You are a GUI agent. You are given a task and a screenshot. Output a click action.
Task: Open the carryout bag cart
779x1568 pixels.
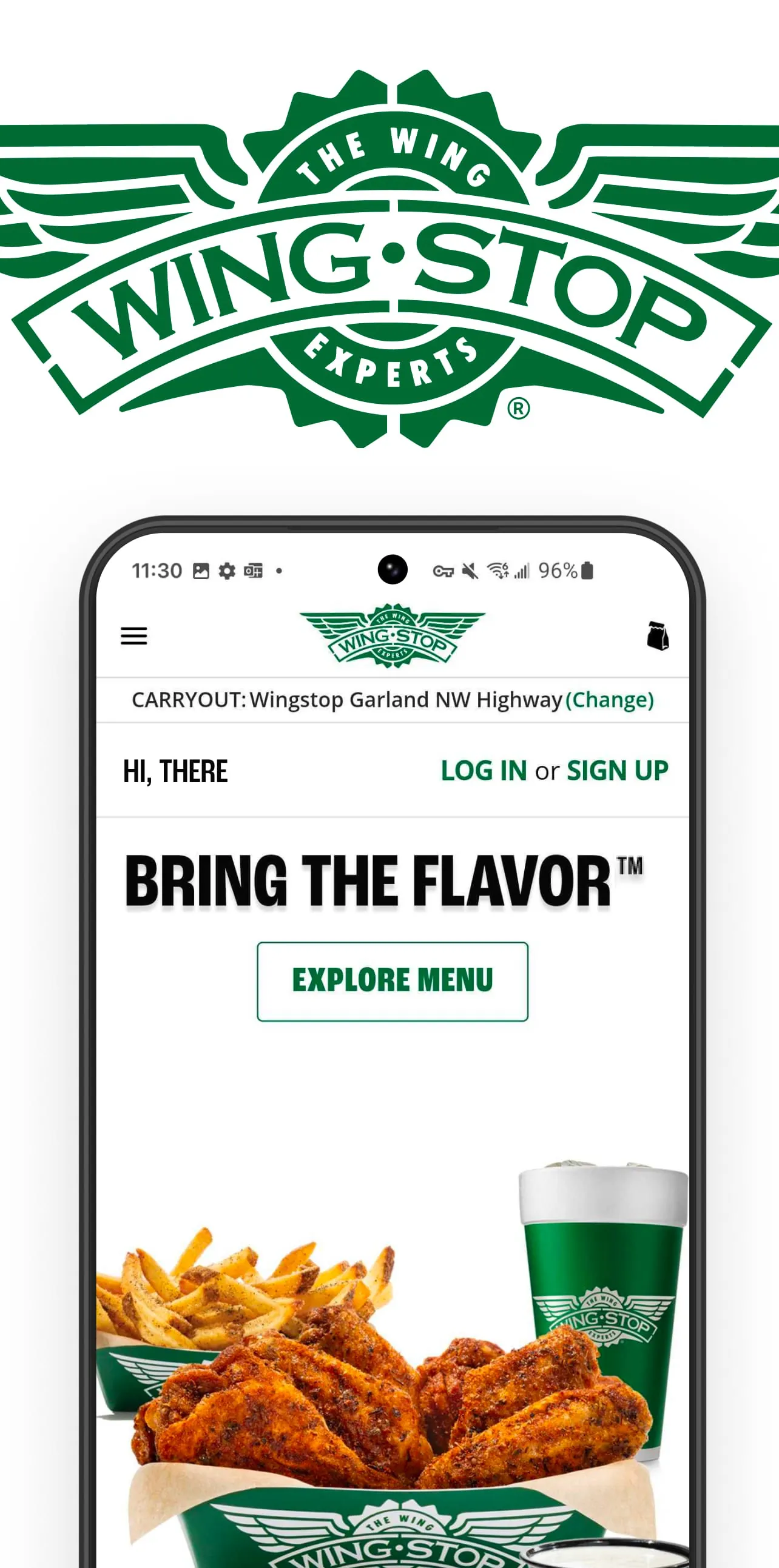tap(658, 636)
